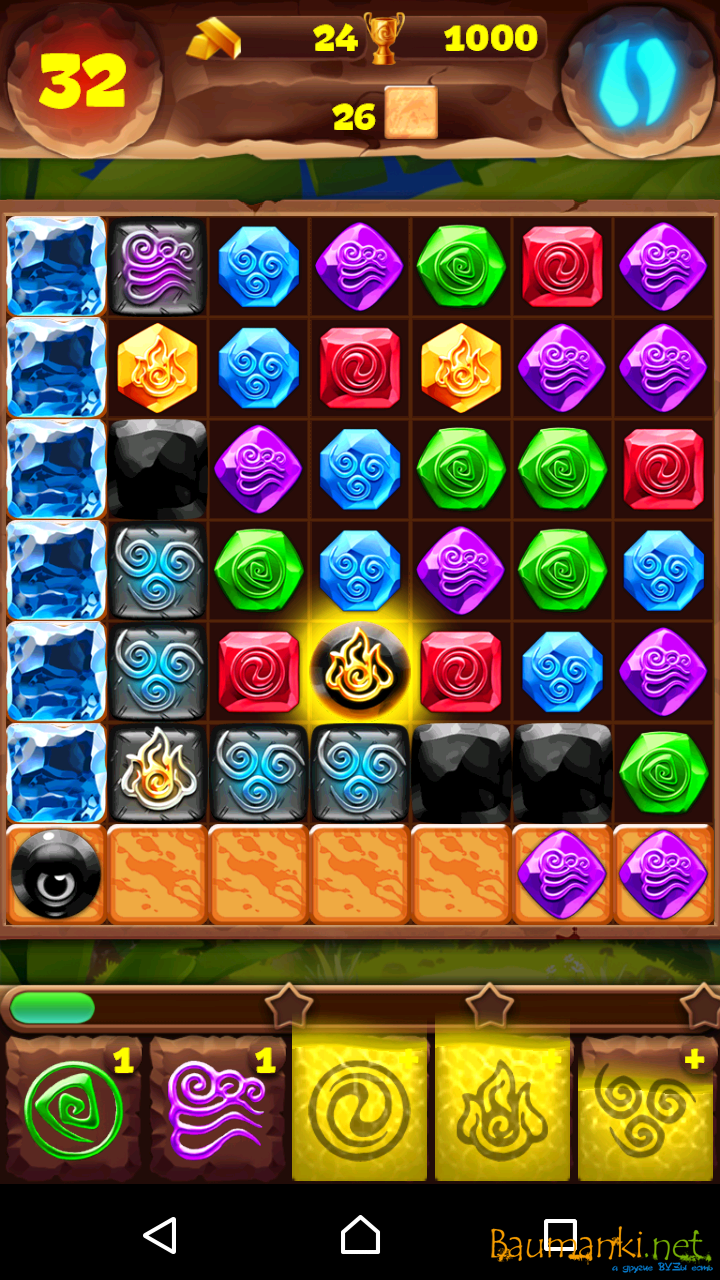Open the blue glowing button at top right
The height and width of the screenshot is (1280, 720).
(637, 78)
